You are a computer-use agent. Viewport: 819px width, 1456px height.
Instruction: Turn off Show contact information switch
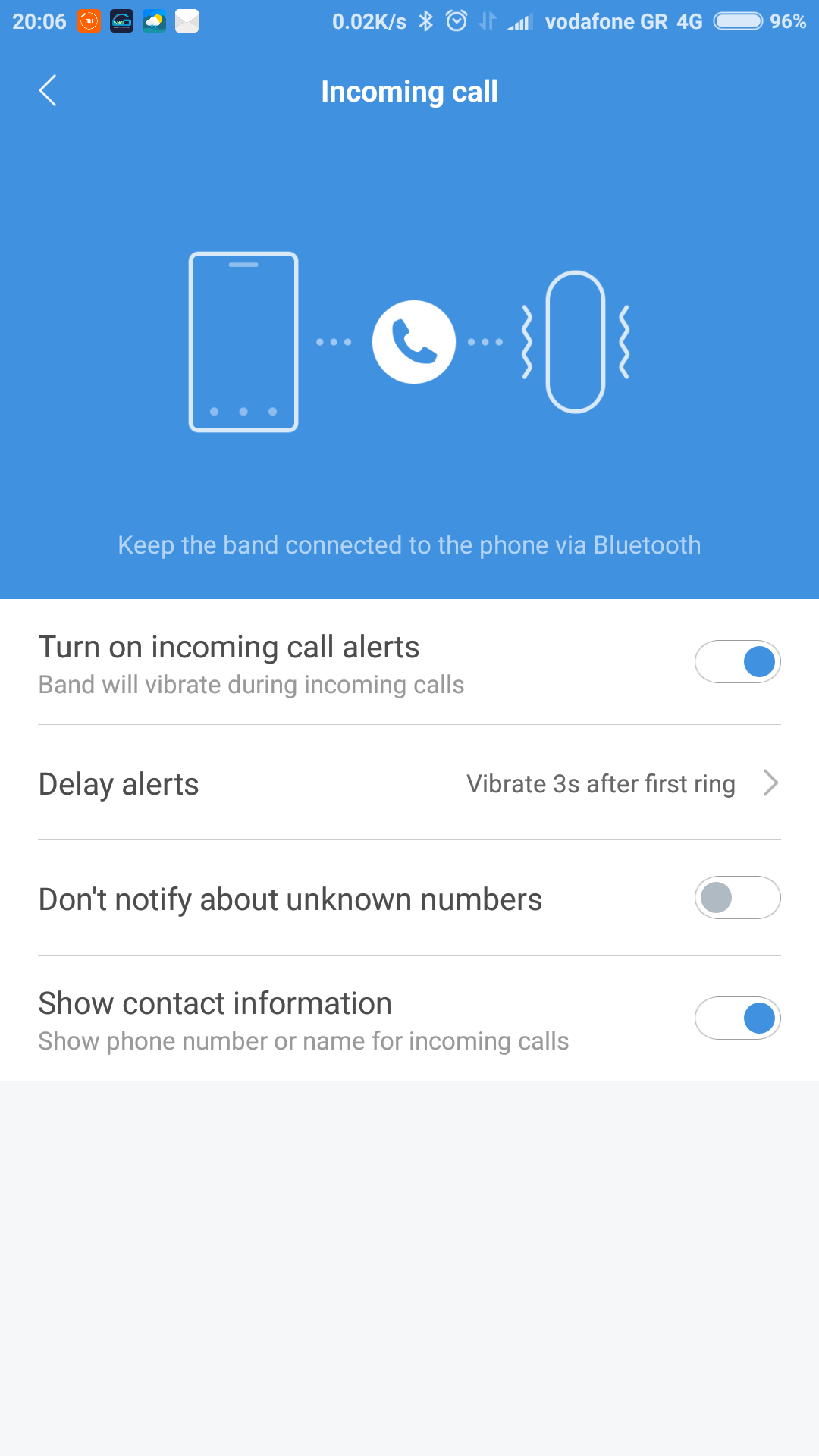click(x=737, y=1018)
